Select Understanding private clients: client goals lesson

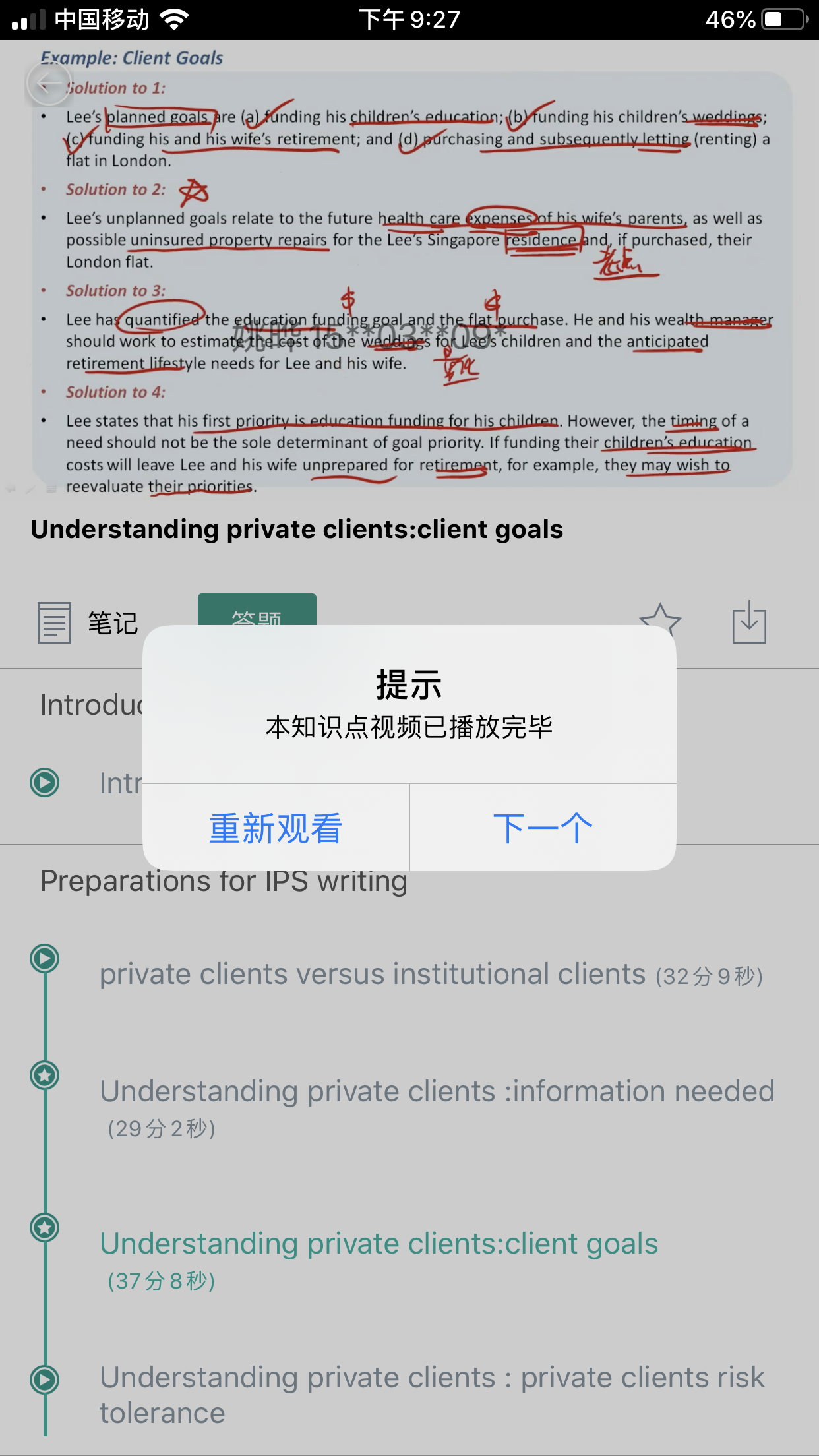click(379, 1244)
